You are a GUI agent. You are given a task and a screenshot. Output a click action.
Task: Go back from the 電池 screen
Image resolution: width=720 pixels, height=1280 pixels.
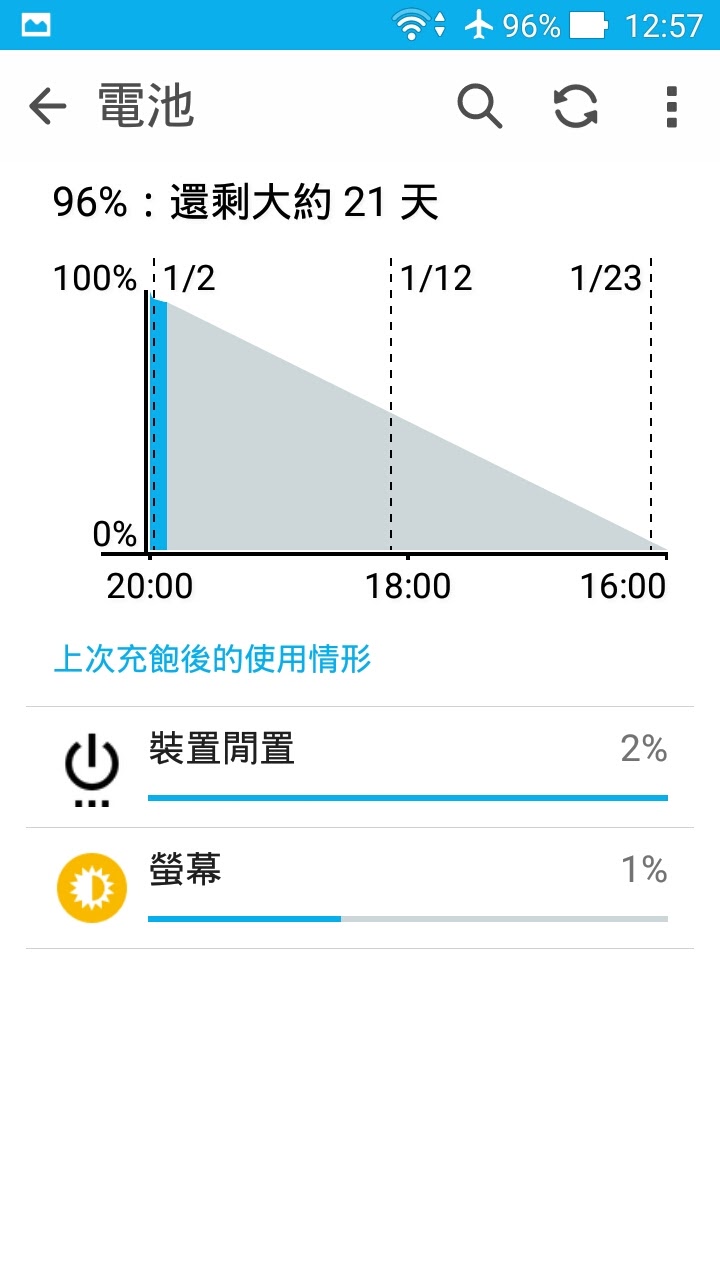point(47,106)
